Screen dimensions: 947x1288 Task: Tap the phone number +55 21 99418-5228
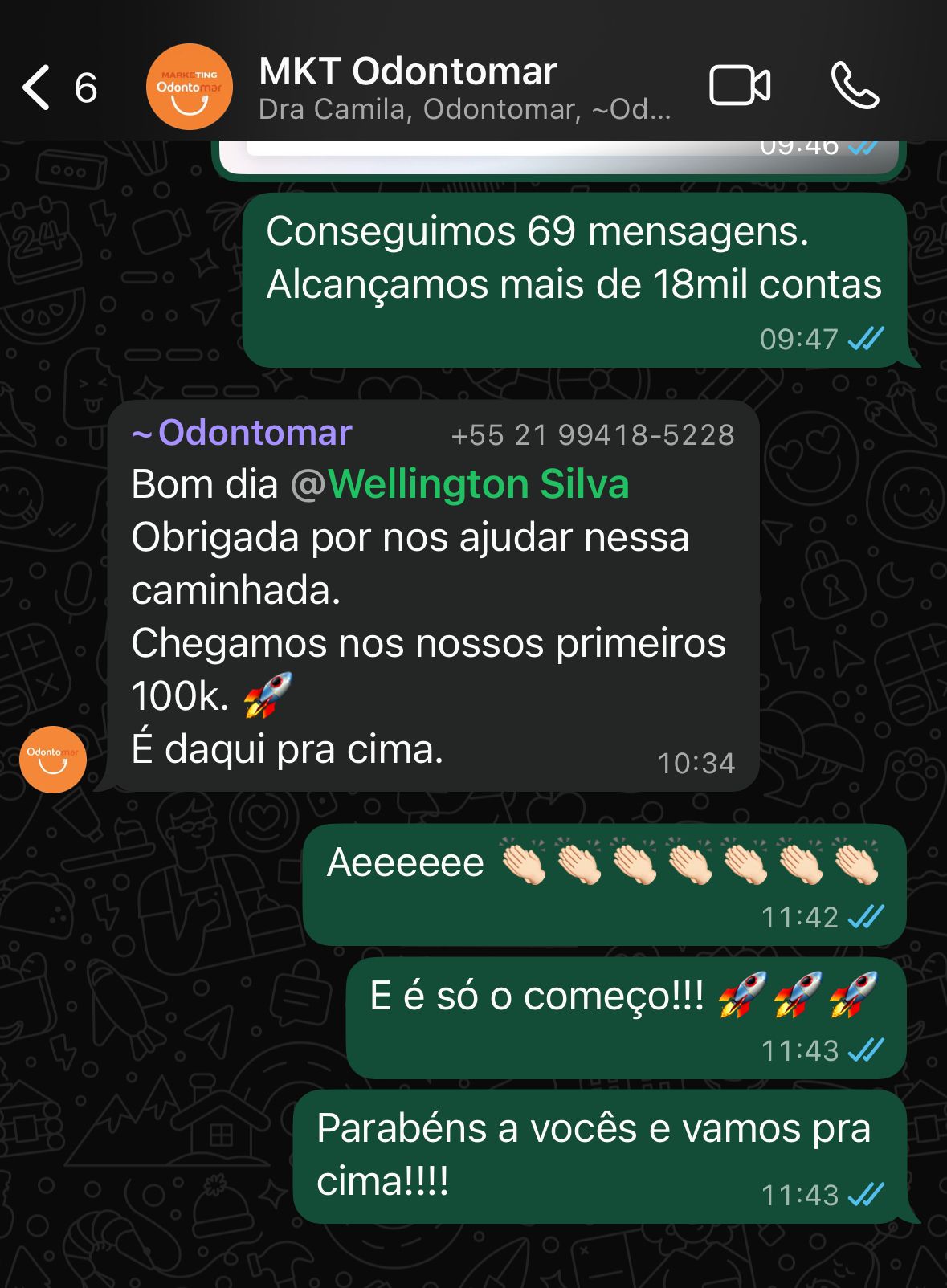click(x=593, y=435)
